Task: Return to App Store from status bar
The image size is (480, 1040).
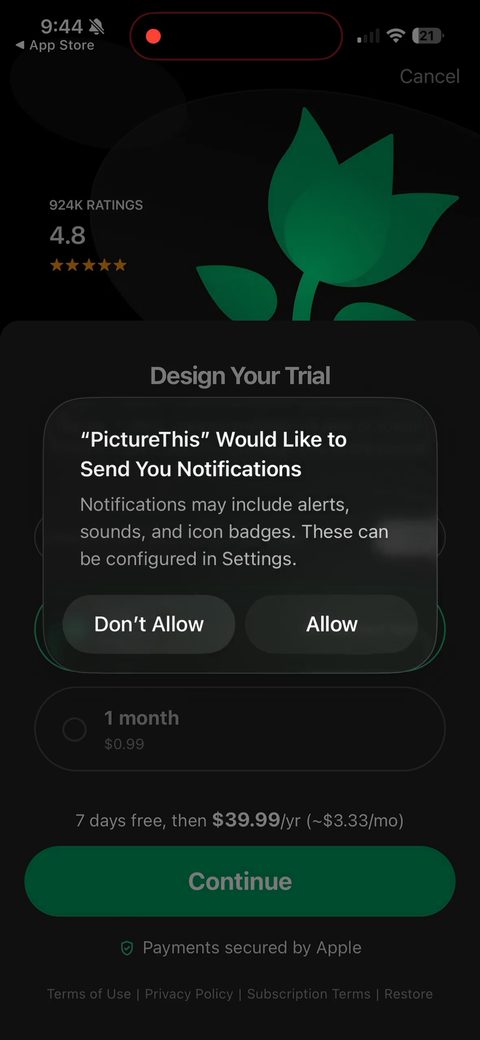Action: [54, 45]
